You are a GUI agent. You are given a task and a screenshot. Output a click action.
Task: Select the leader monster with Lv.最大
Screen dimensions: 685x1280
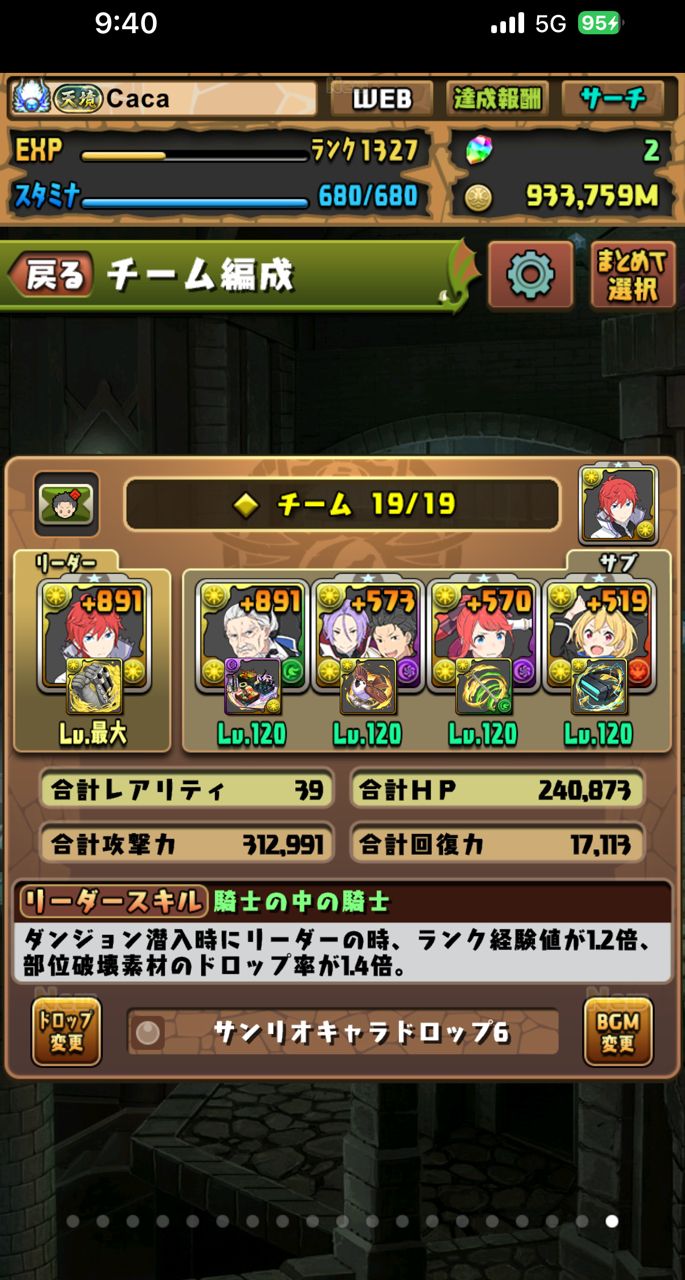click(x=93, y=652)
